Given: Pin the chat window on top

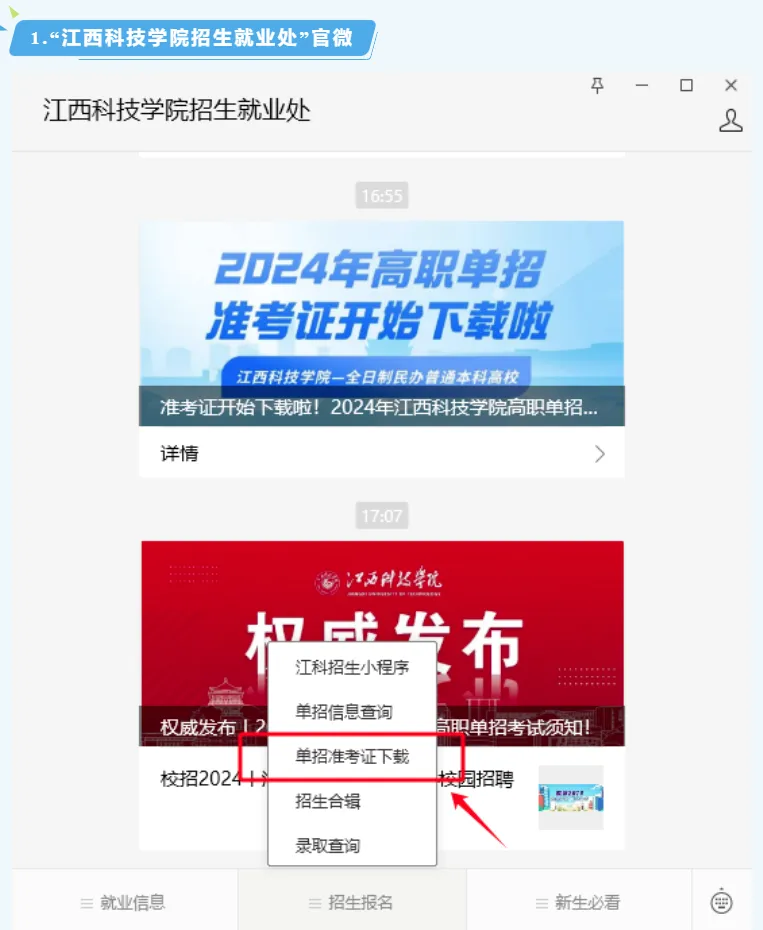Looking at the screenshot, I should 598,86.
